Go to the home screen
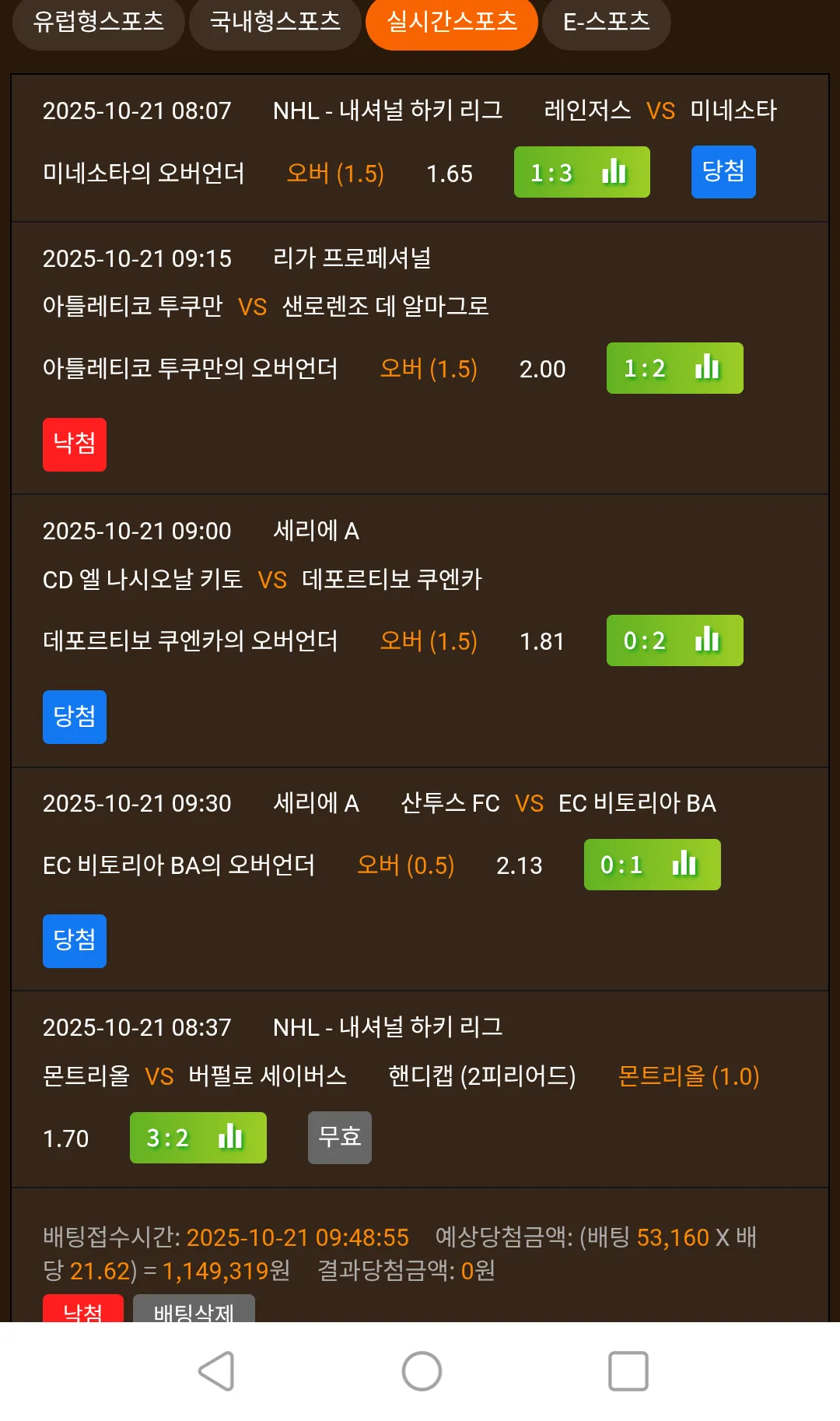Viewport: 840px width, 1421px height. point(422,1371)
